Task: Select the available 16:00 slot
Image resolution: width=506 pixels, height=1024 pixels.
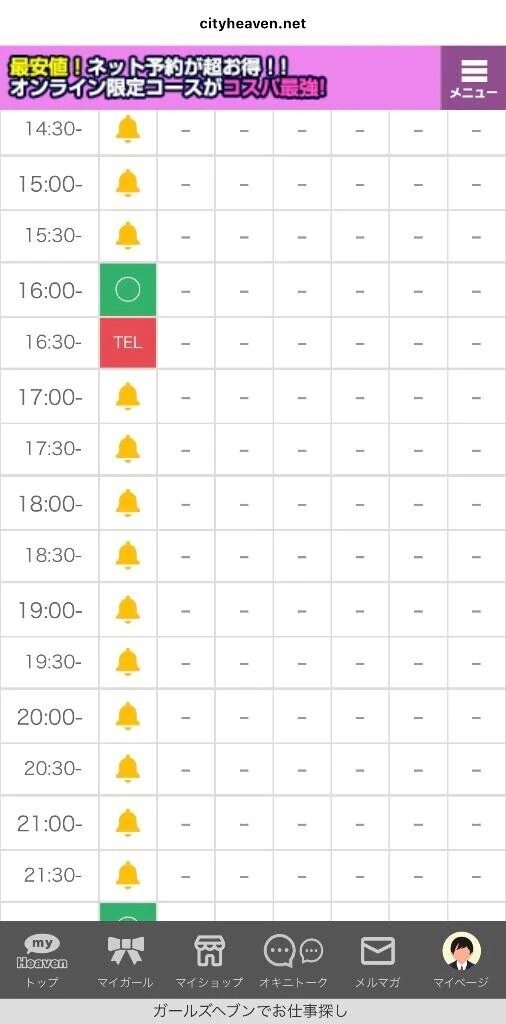Action: click(128, 290)
